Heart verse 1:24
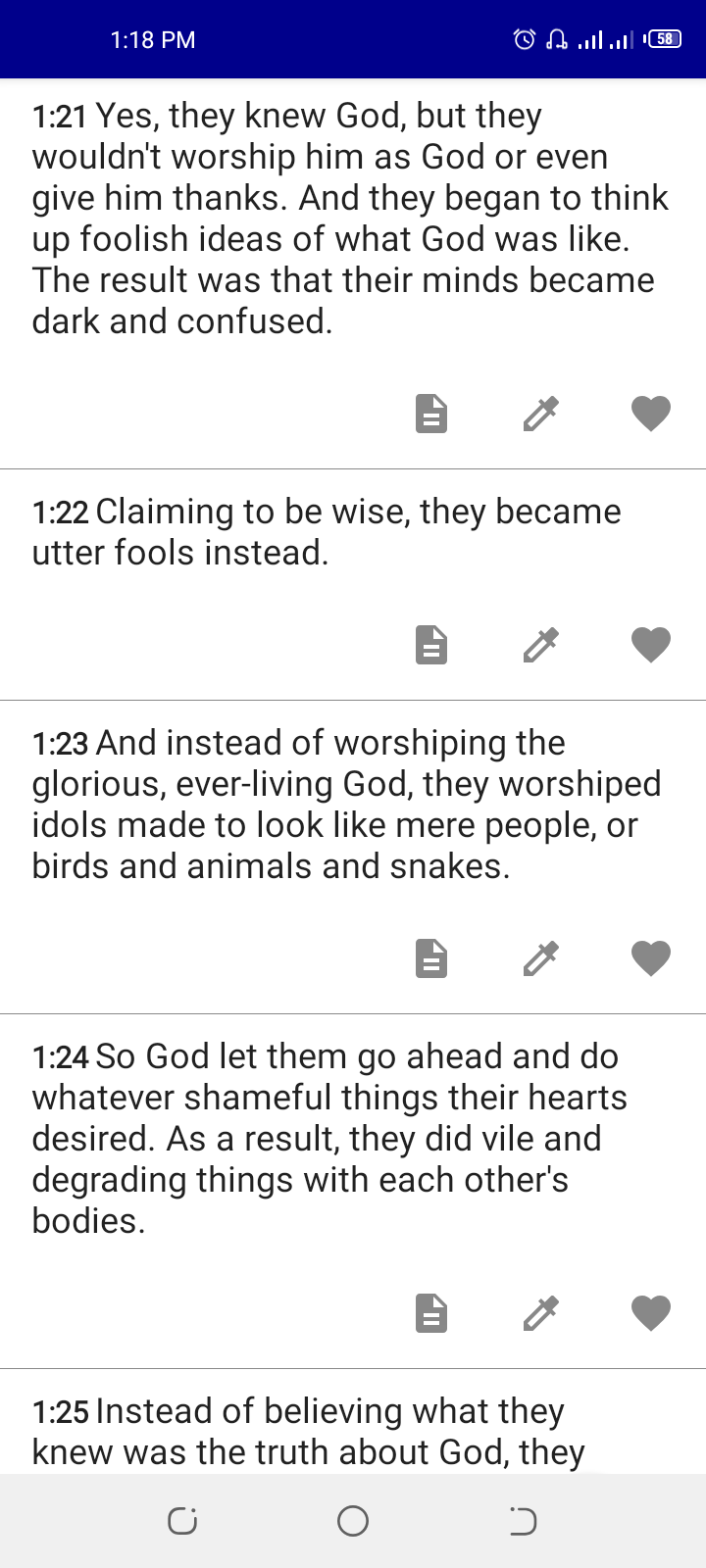This screenshot has height=1568, width=706. coord(651,1313)
